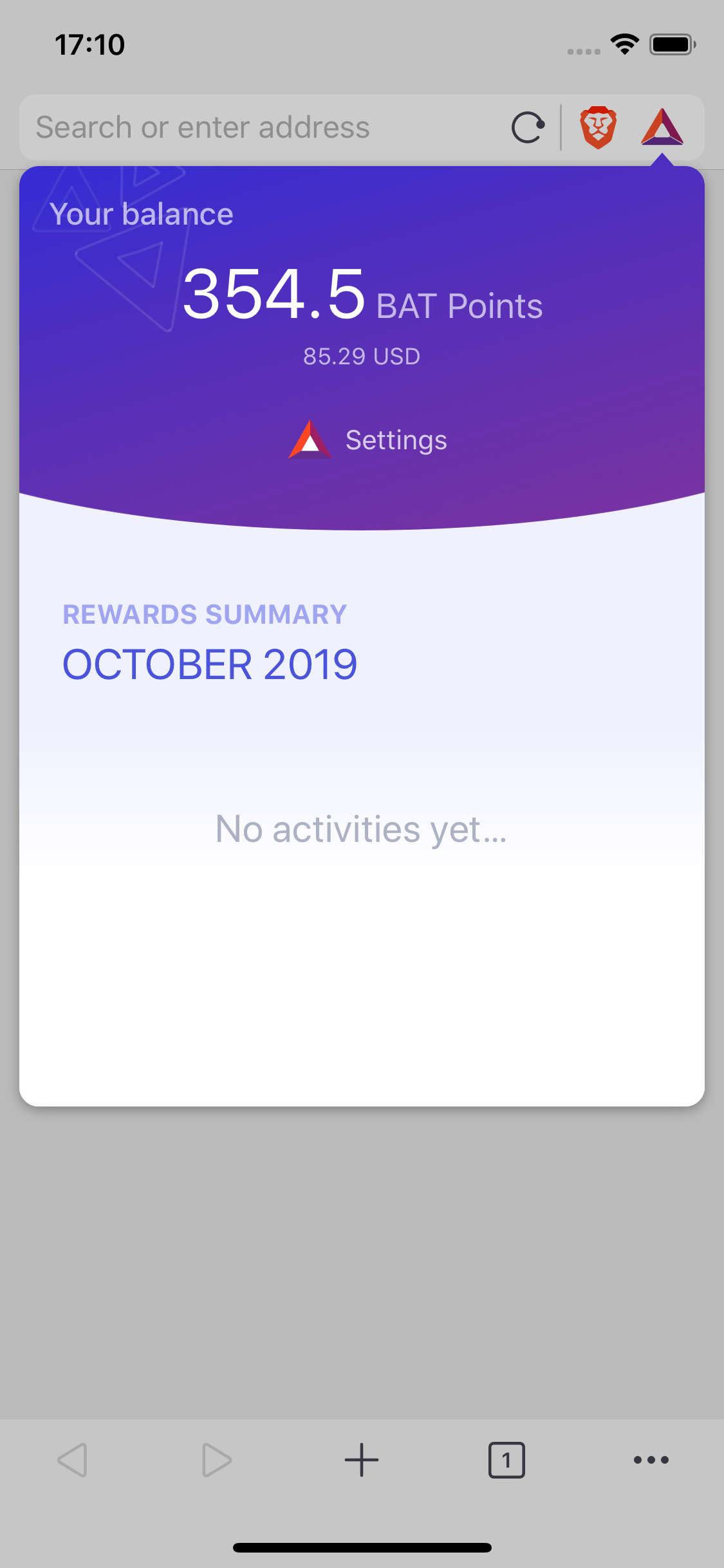Go forward to next page
The image size is (724, 1568).
click(217, 1460)
